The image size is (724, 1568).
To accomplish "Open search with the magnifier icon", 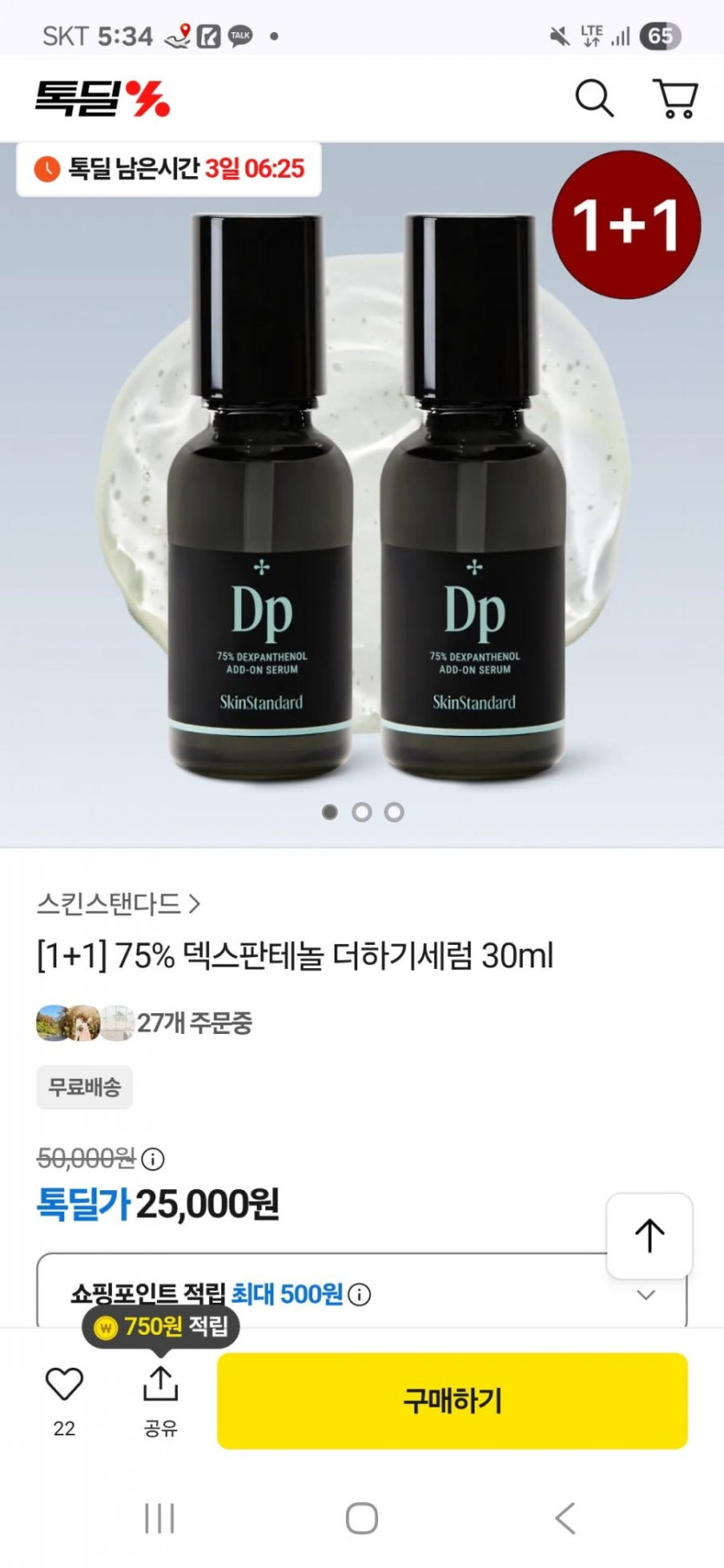I will (594, 99).
